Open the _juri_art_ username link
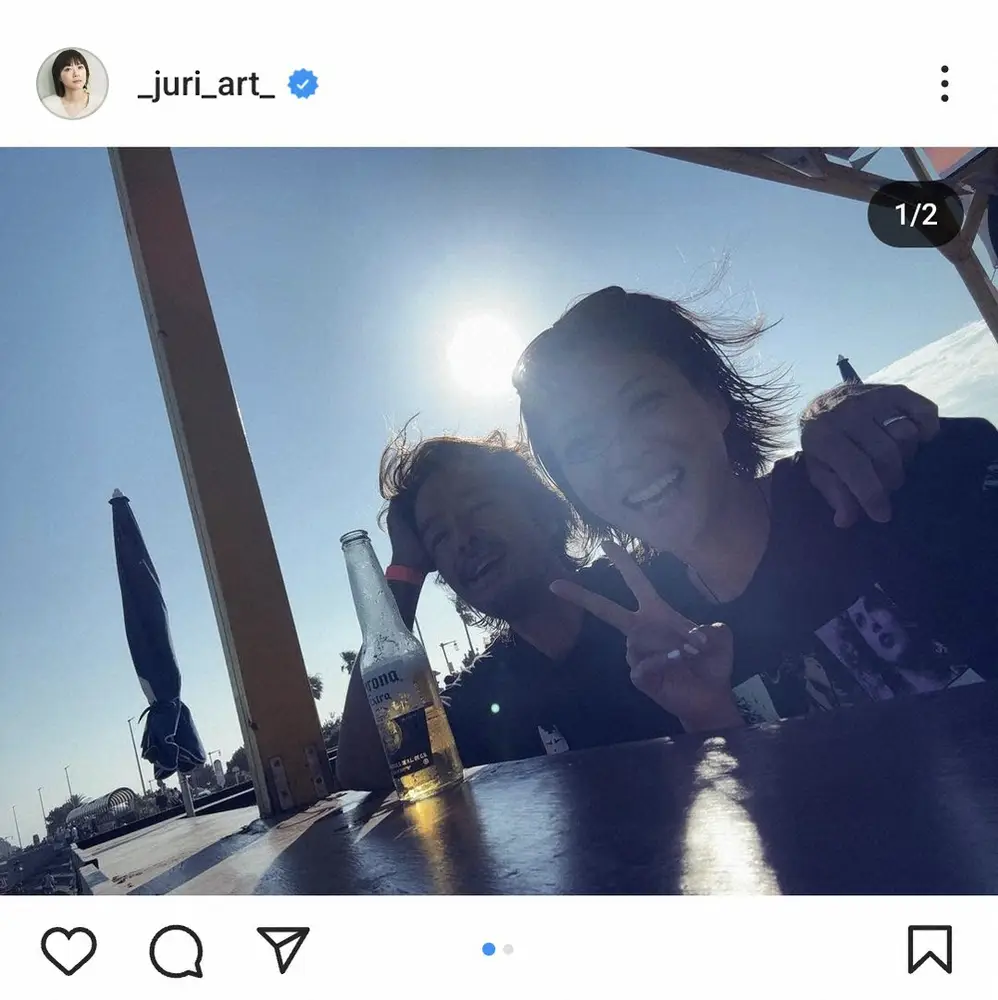This screenshot has height=1000, width=998. click(x=206, y=85)
